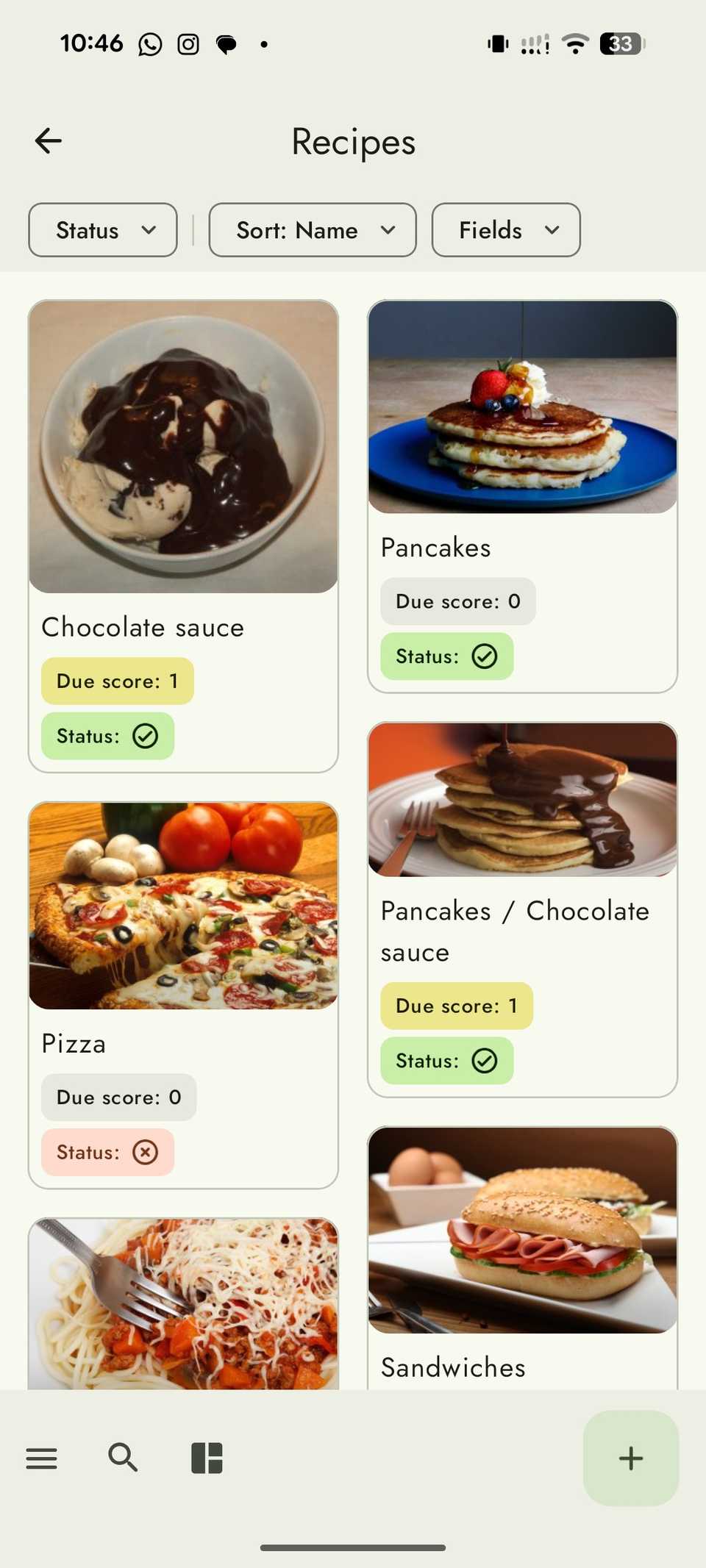Toggle the Status badge on Chocolate sauce
The image size is (706, 1568).
[107, 736]
